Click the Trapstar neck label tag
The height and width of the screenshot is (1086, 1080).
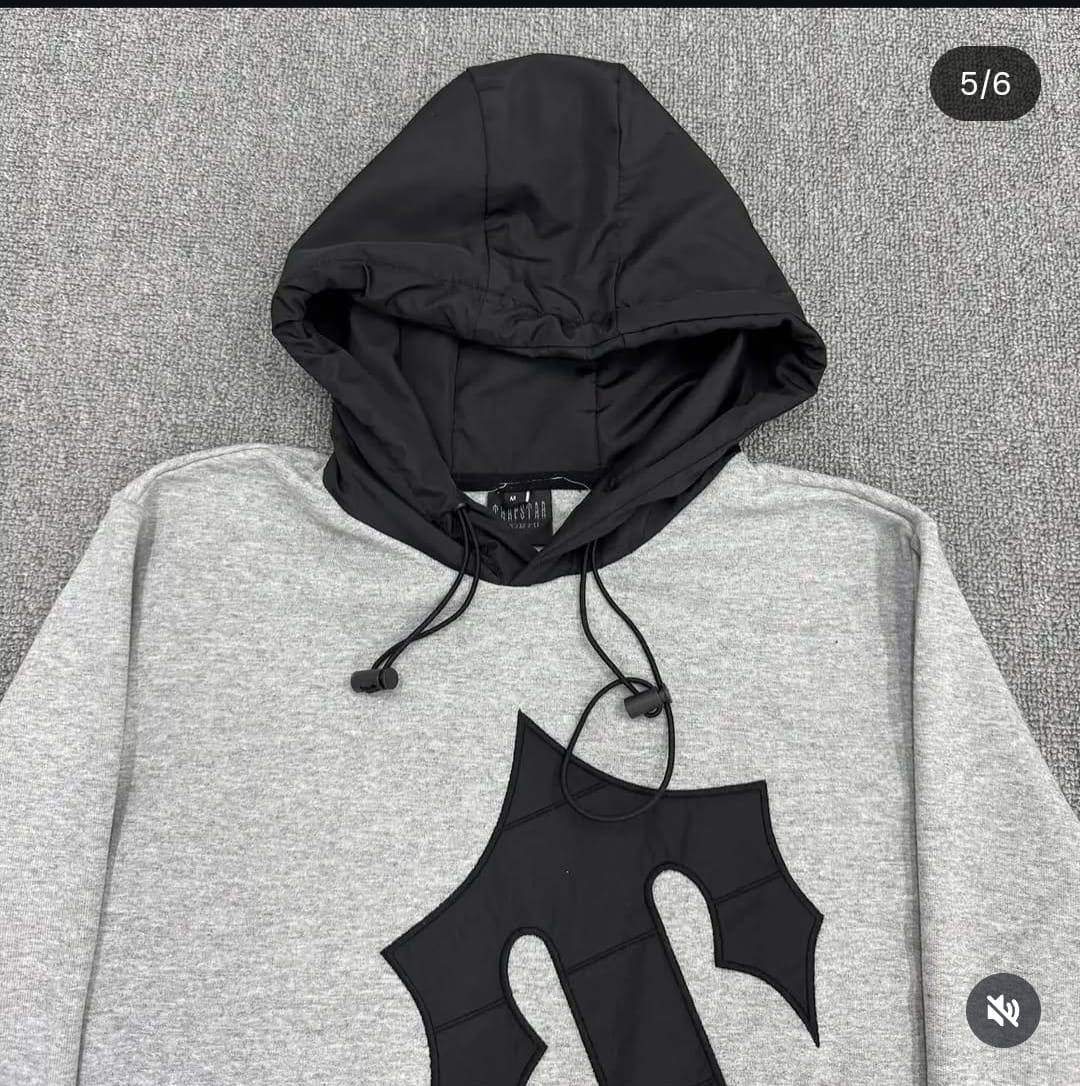pos(520,512)
